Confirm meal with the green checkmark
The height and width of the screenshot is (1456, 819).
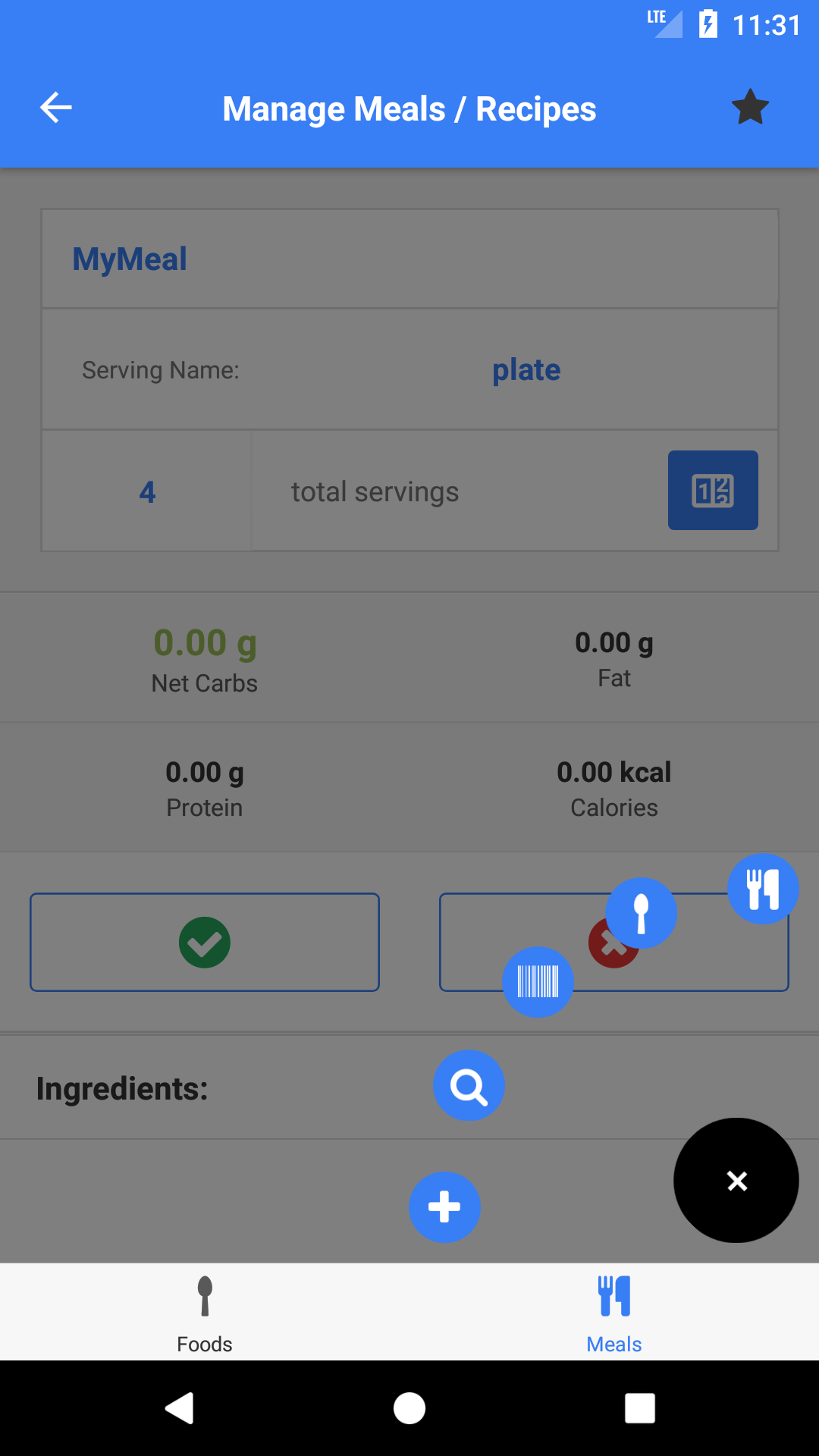click(205, 942)
